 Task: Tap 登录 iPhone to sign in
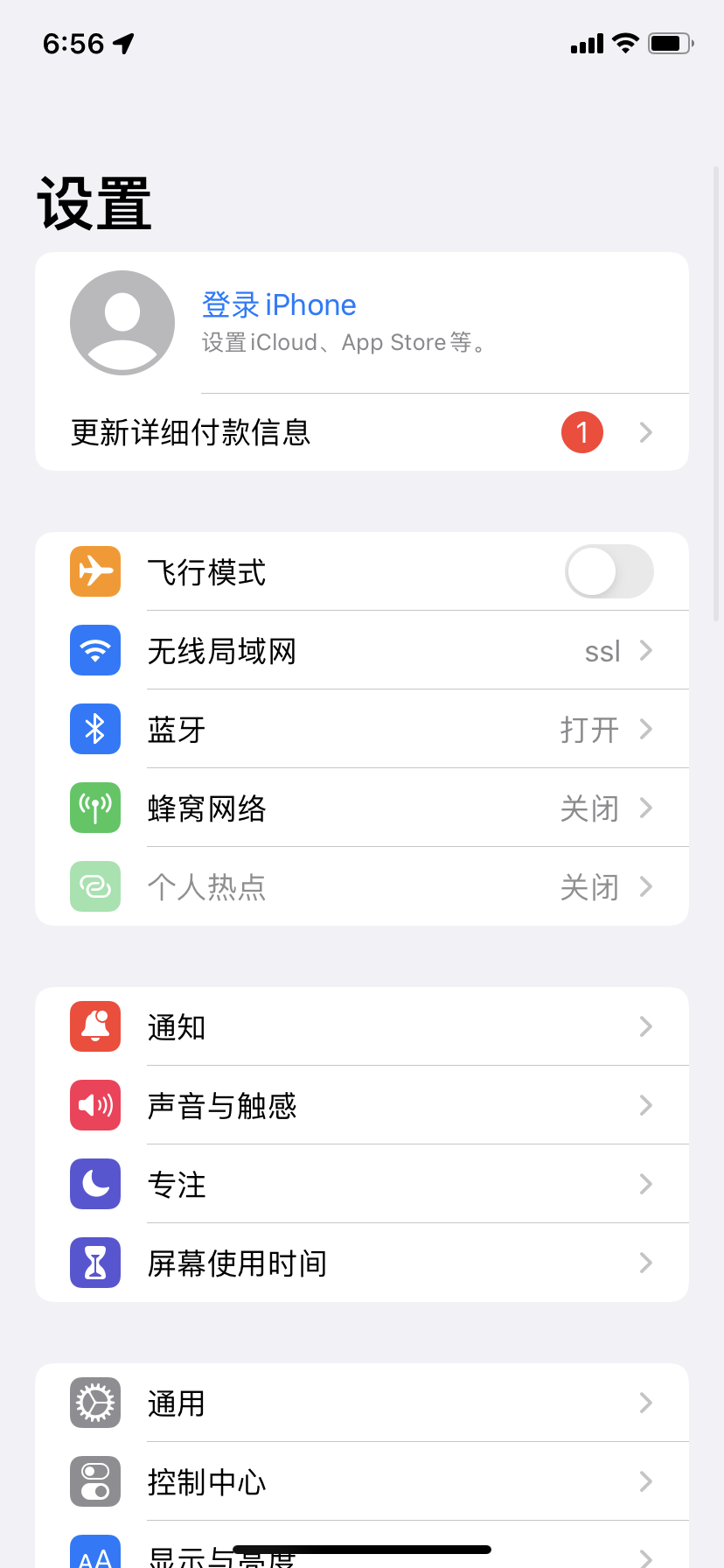[279, 305]
